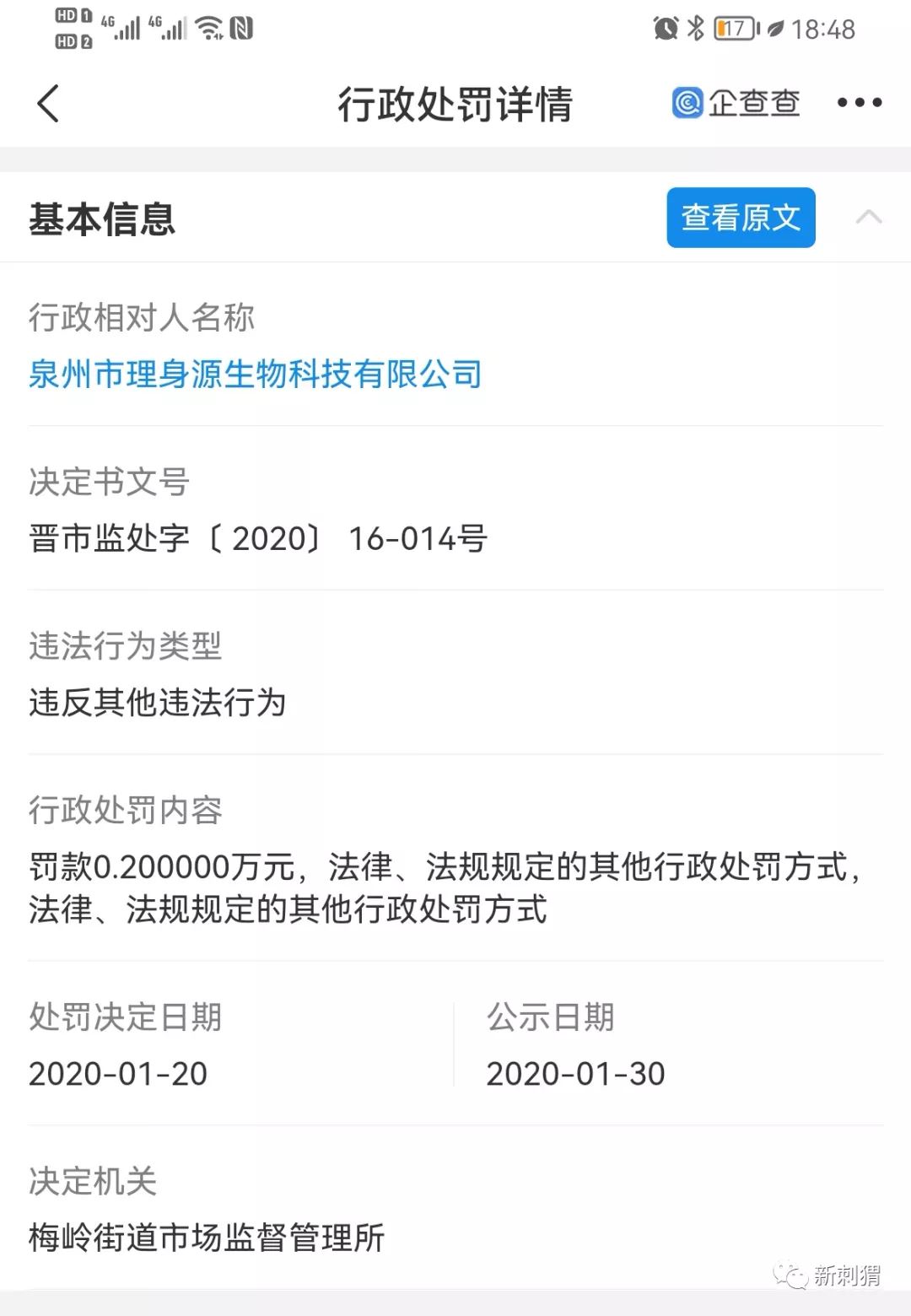
Task: Open the three-dot overflow menu
Action: click(859, 103)
